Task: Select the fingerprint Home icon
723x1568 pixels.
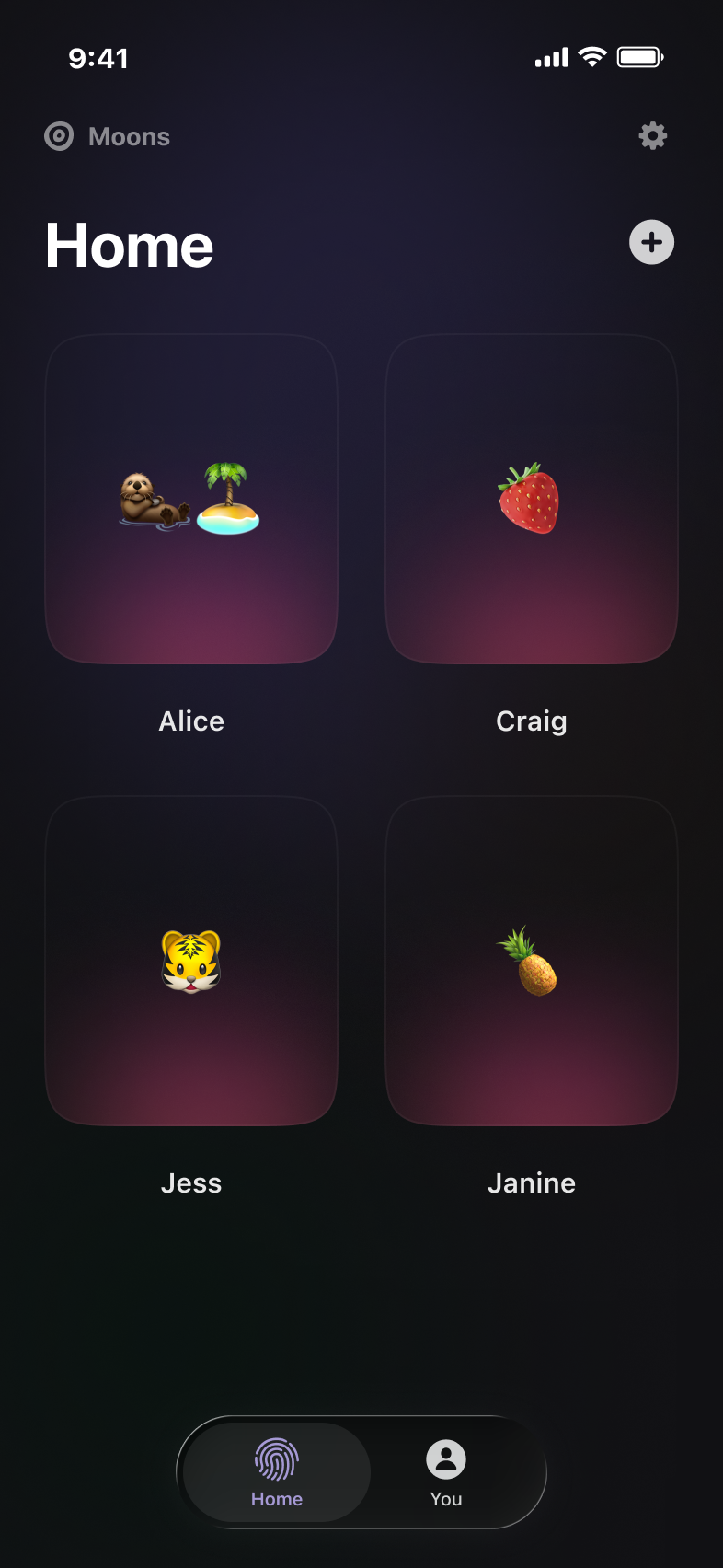Action: point(276,1461)
